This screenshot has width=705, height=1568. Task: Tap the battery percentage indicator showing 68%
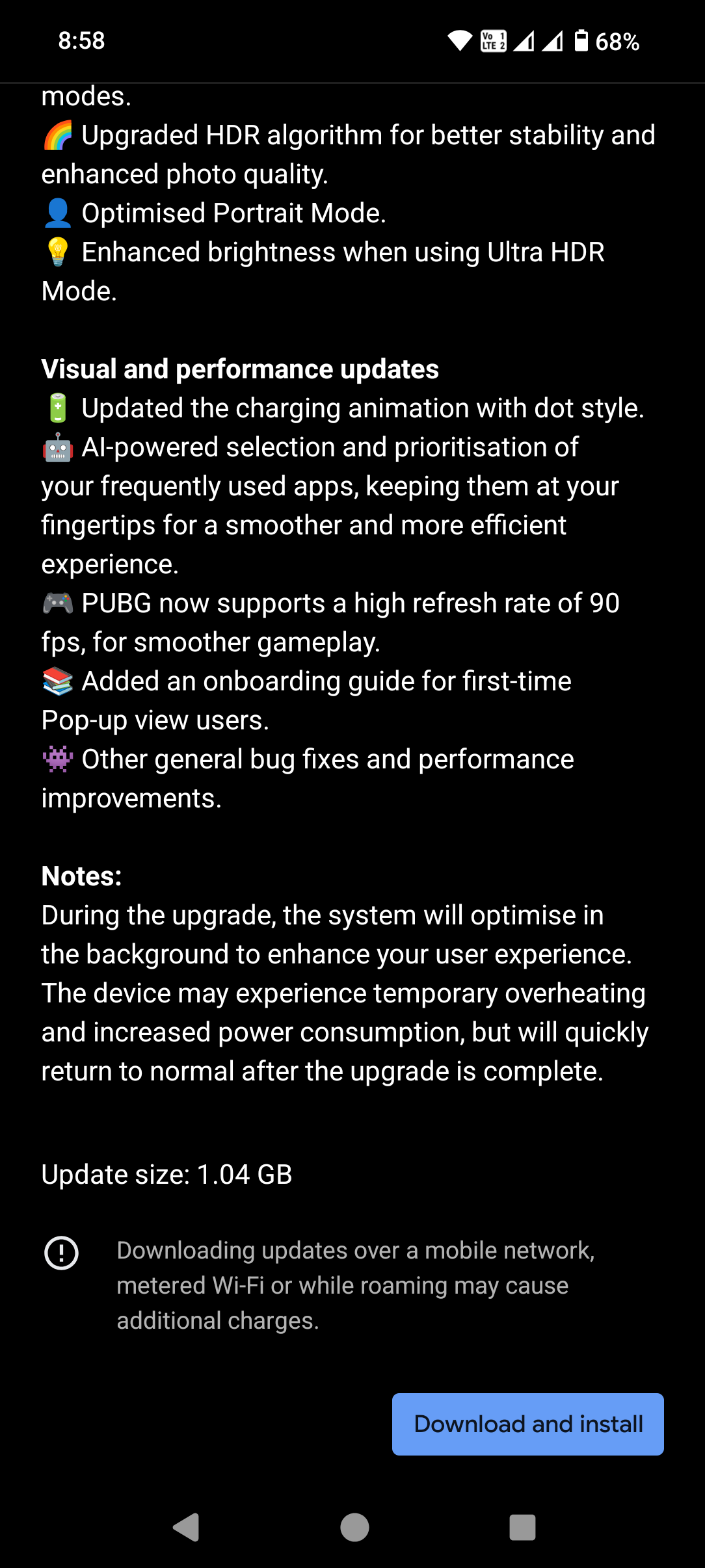(616, 41)
